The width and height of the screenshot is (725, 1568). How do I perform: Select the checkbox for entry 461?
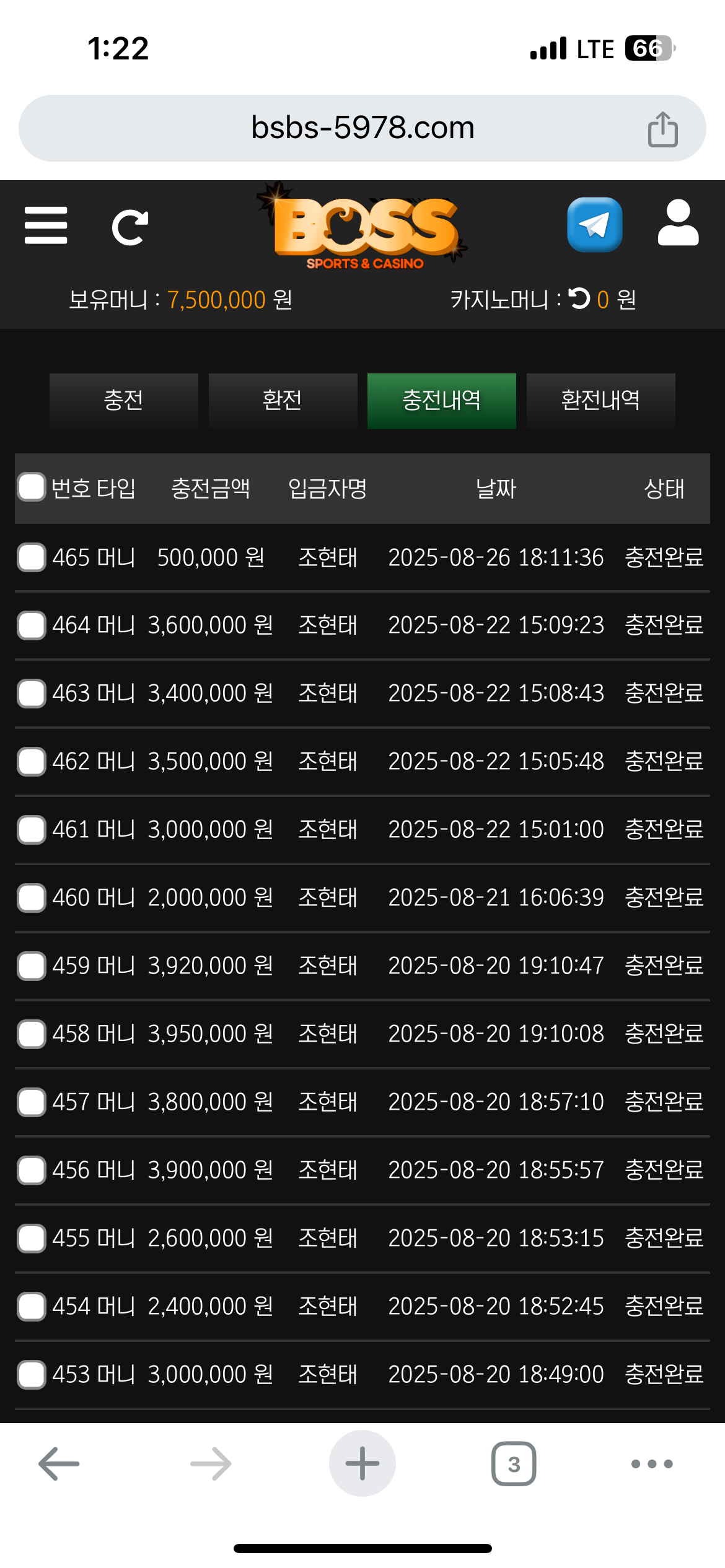(32, 830)
